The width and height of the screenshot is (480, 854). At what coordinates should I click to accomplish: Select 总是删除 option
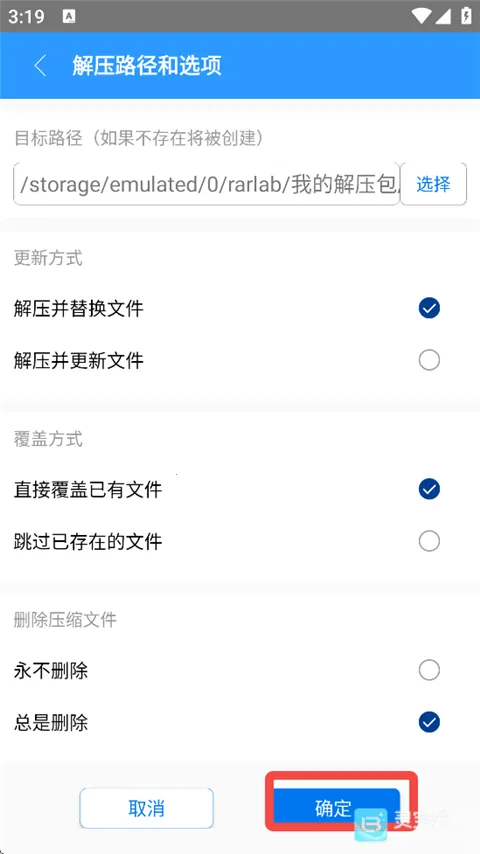(x=240, y=723)
